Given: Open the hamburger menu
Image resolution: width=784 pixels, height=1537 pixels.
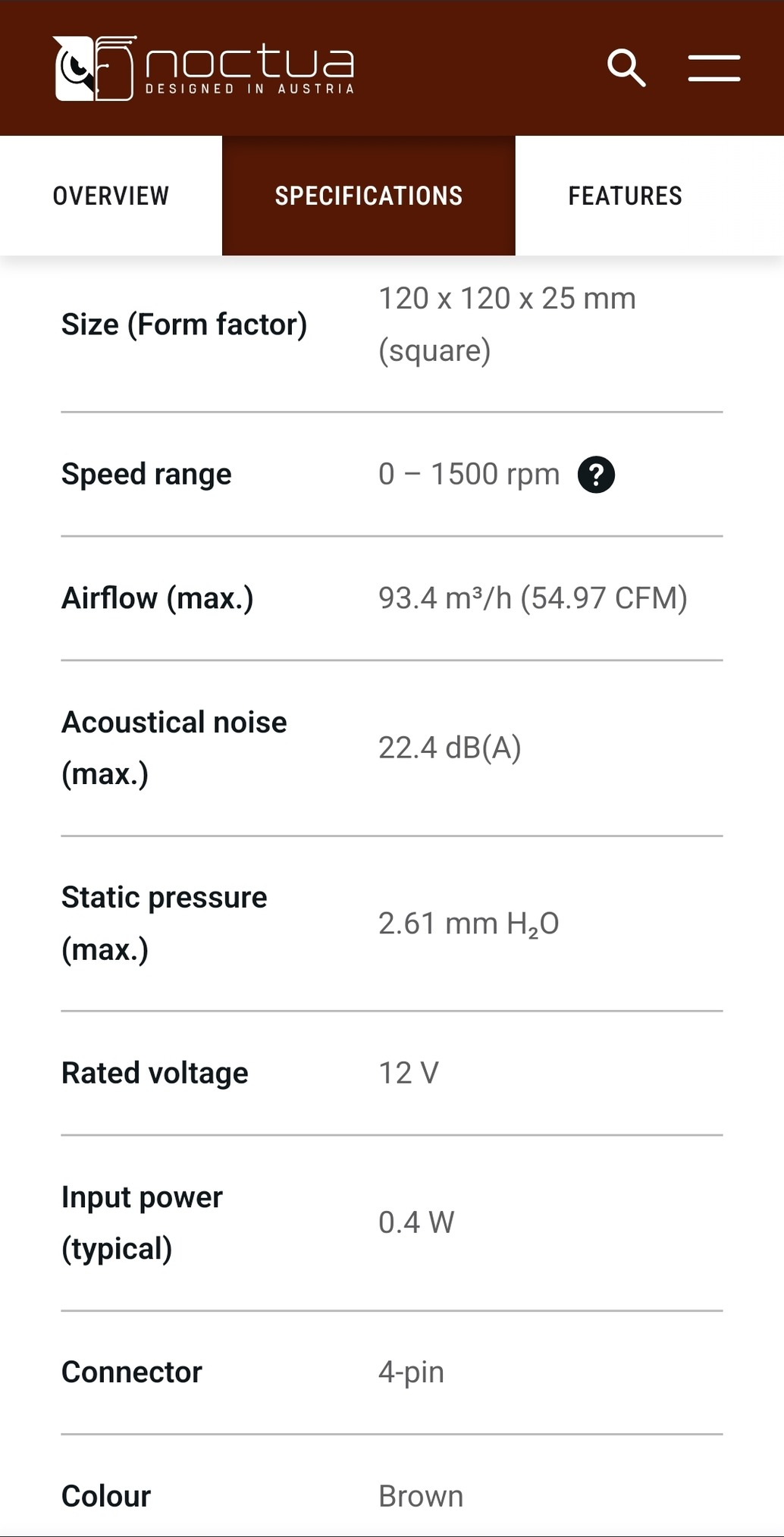Looking at the screenshot, I should pos(713,68).
